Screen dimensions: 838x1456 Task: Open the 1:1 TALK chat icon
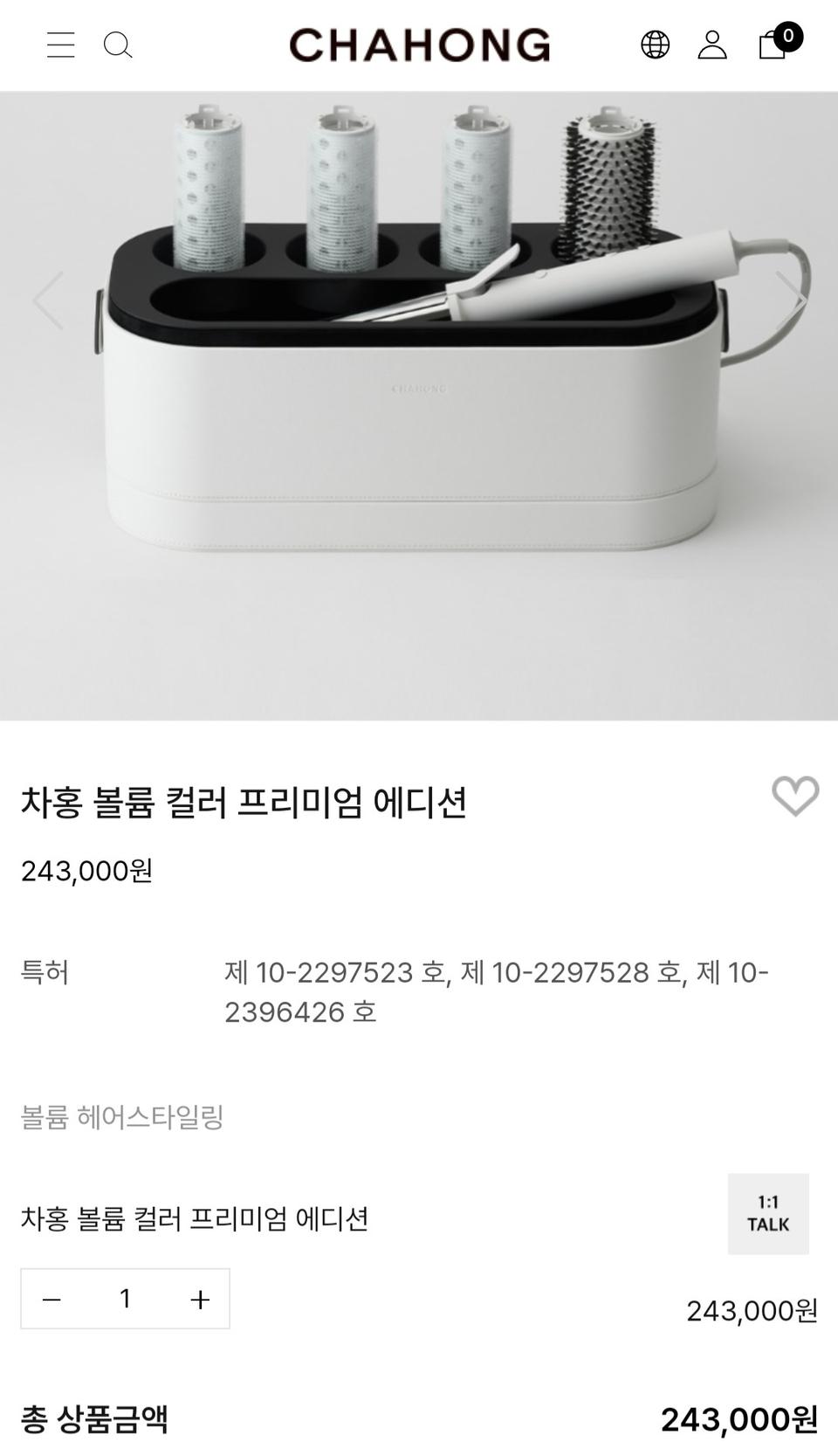(x=767, y=1213)
